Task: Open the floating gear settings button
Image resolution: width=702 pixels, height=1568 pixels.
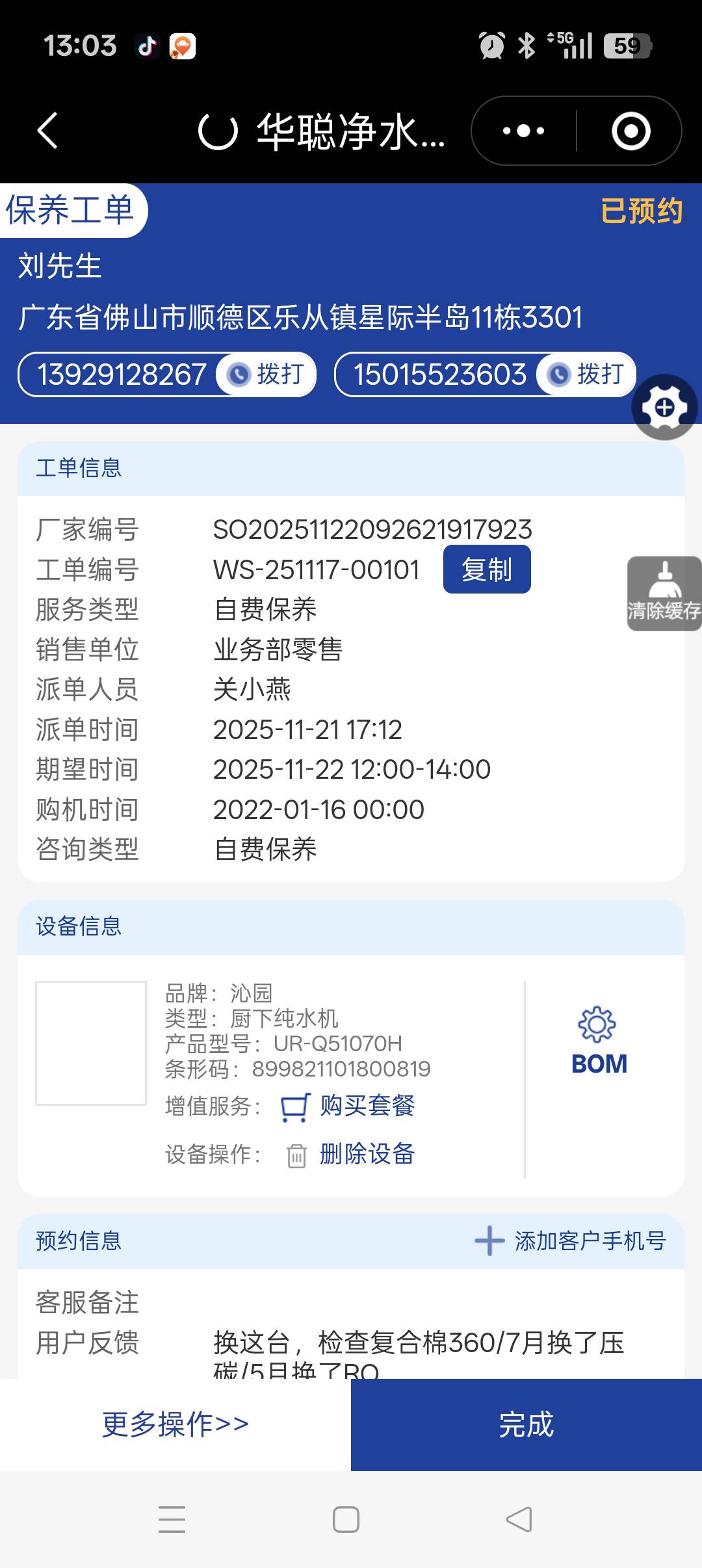Action: (x=664, y=408)
